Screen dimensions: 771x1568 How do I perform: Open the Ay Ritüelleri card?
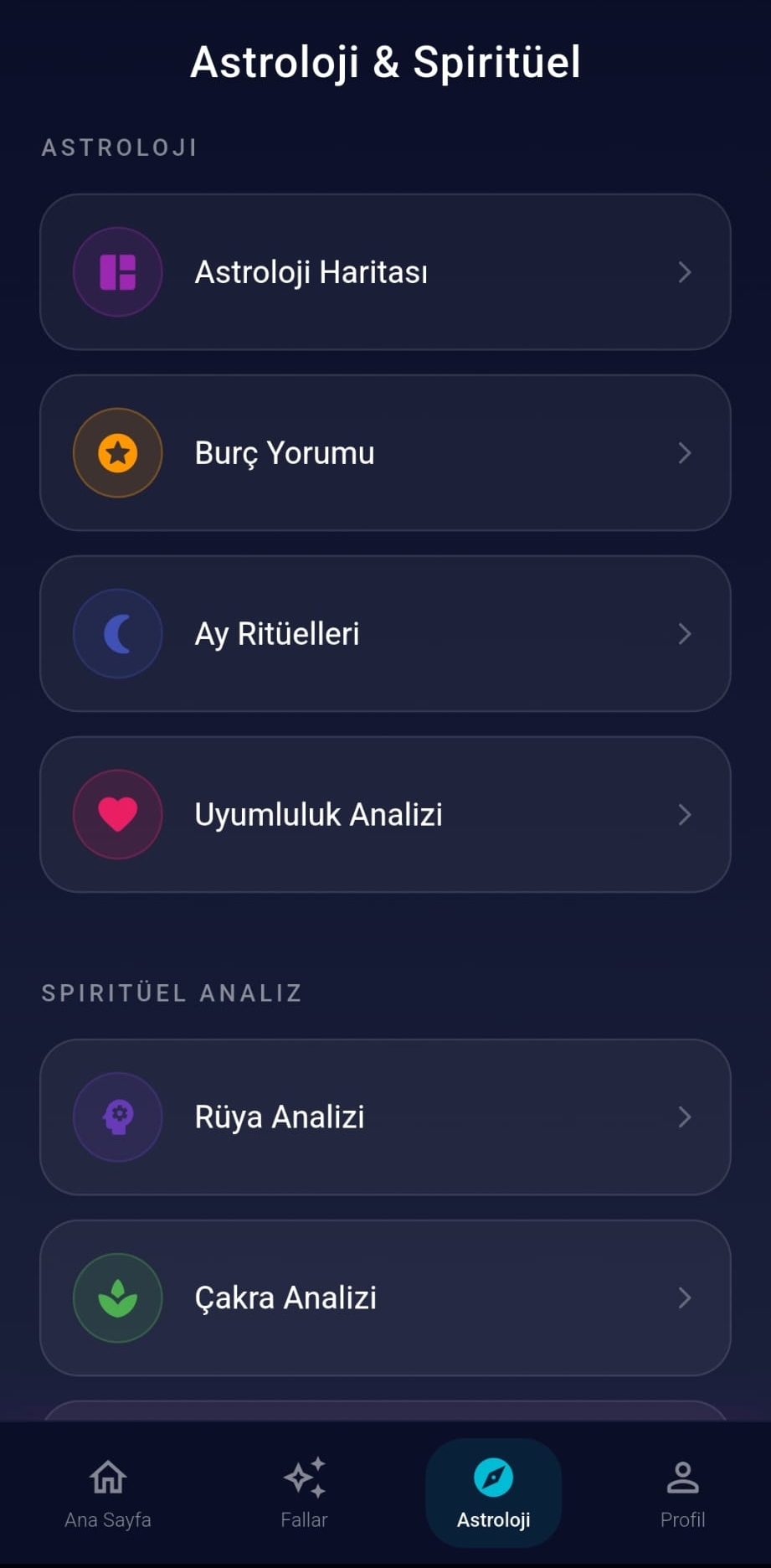[385, 633]
